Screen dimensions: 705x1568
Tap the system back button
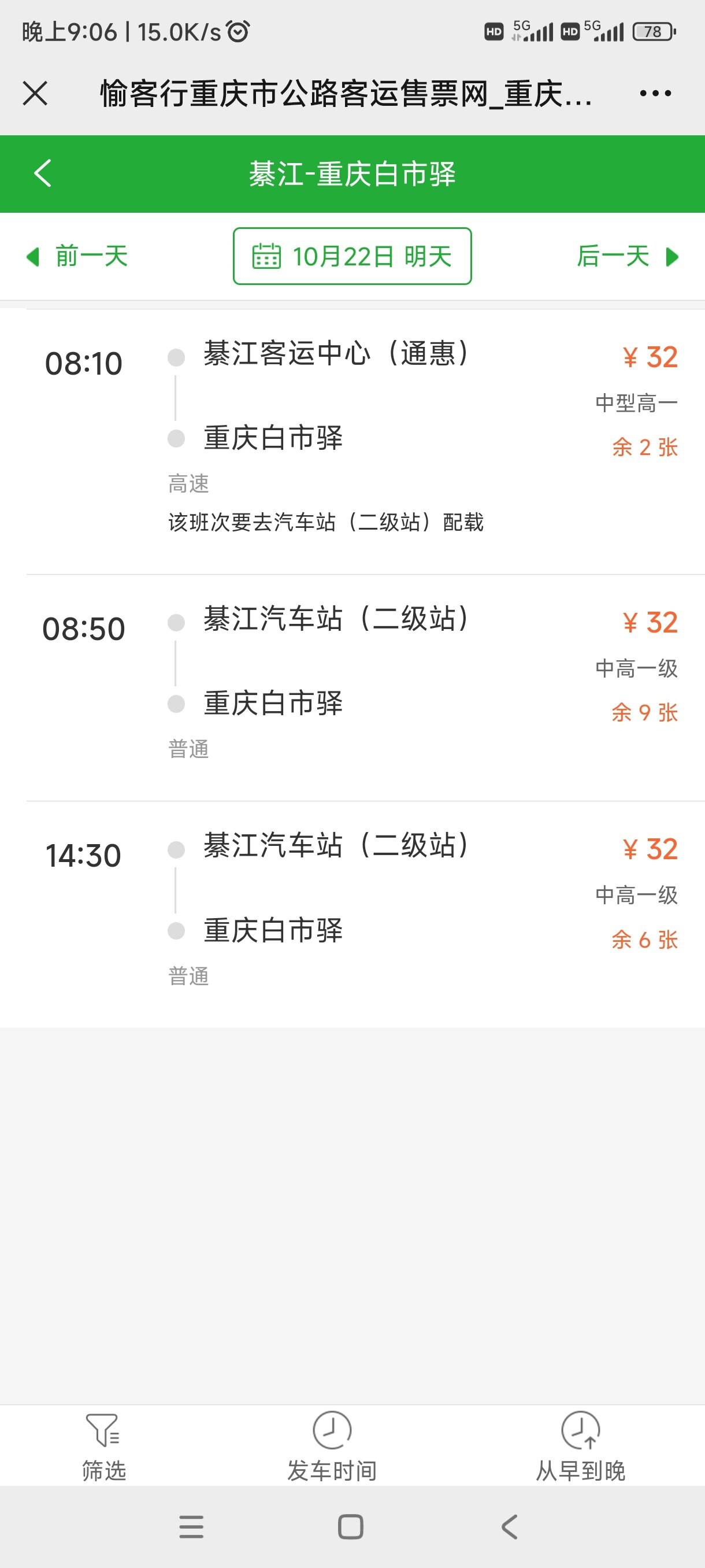click(510, 1526)
